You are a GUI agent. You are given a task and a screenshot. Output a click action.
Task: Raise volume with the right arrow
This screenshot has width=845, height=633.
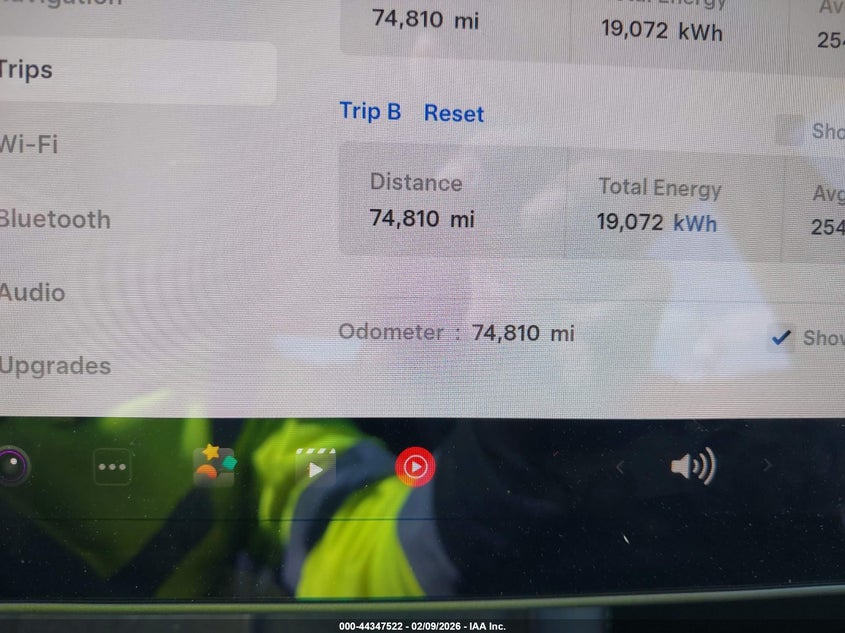coord(768,465)
